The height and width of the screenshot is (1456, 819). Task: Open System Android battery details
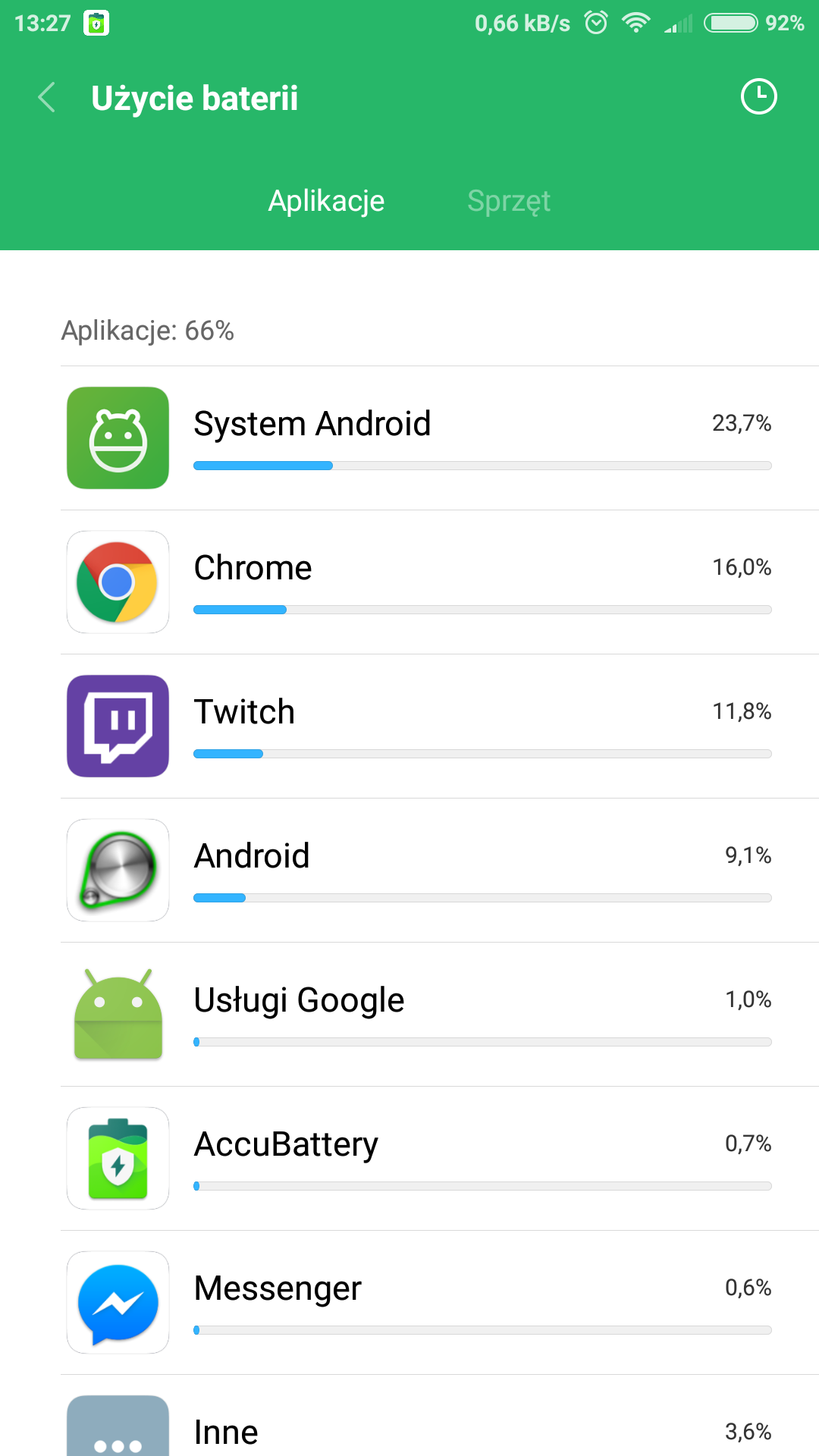click(x=440, y=438)
